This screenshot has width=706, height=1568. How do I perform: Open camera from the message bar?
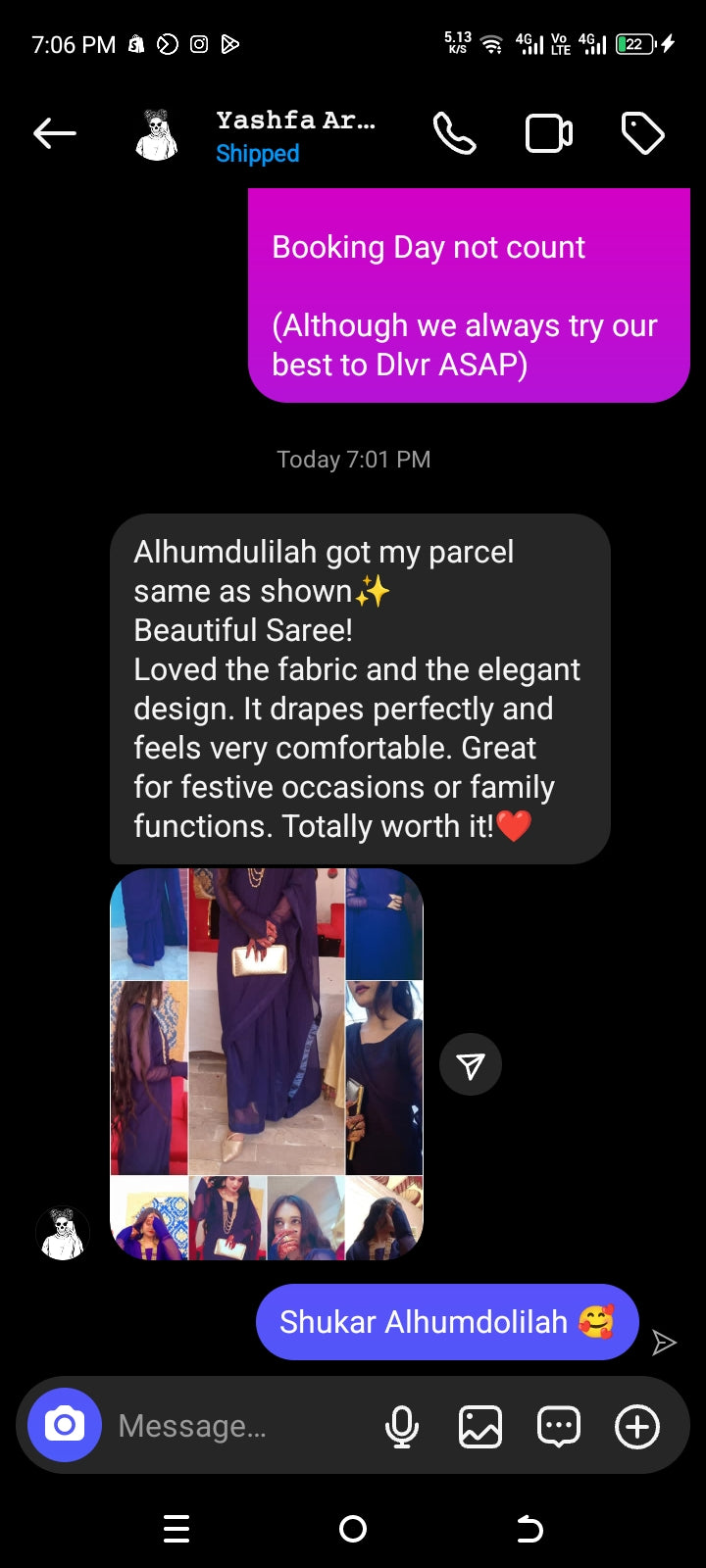point(65,1425)
